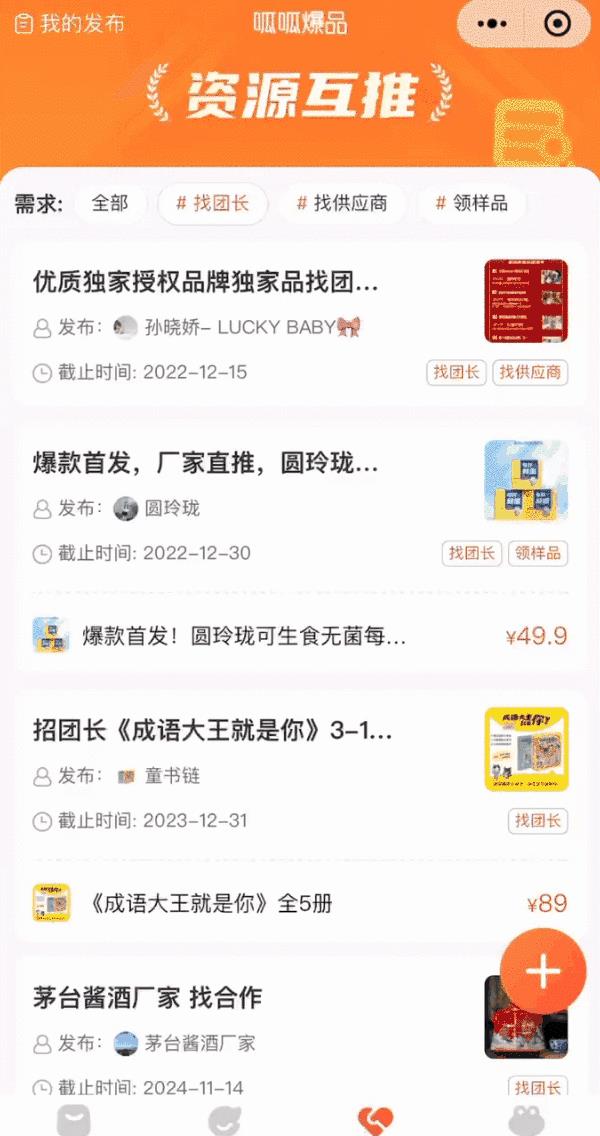Image resolution: width=600 pixels, height=1136 pixels.
Task: Open the mini program more options menu
Action: point(487,25)
